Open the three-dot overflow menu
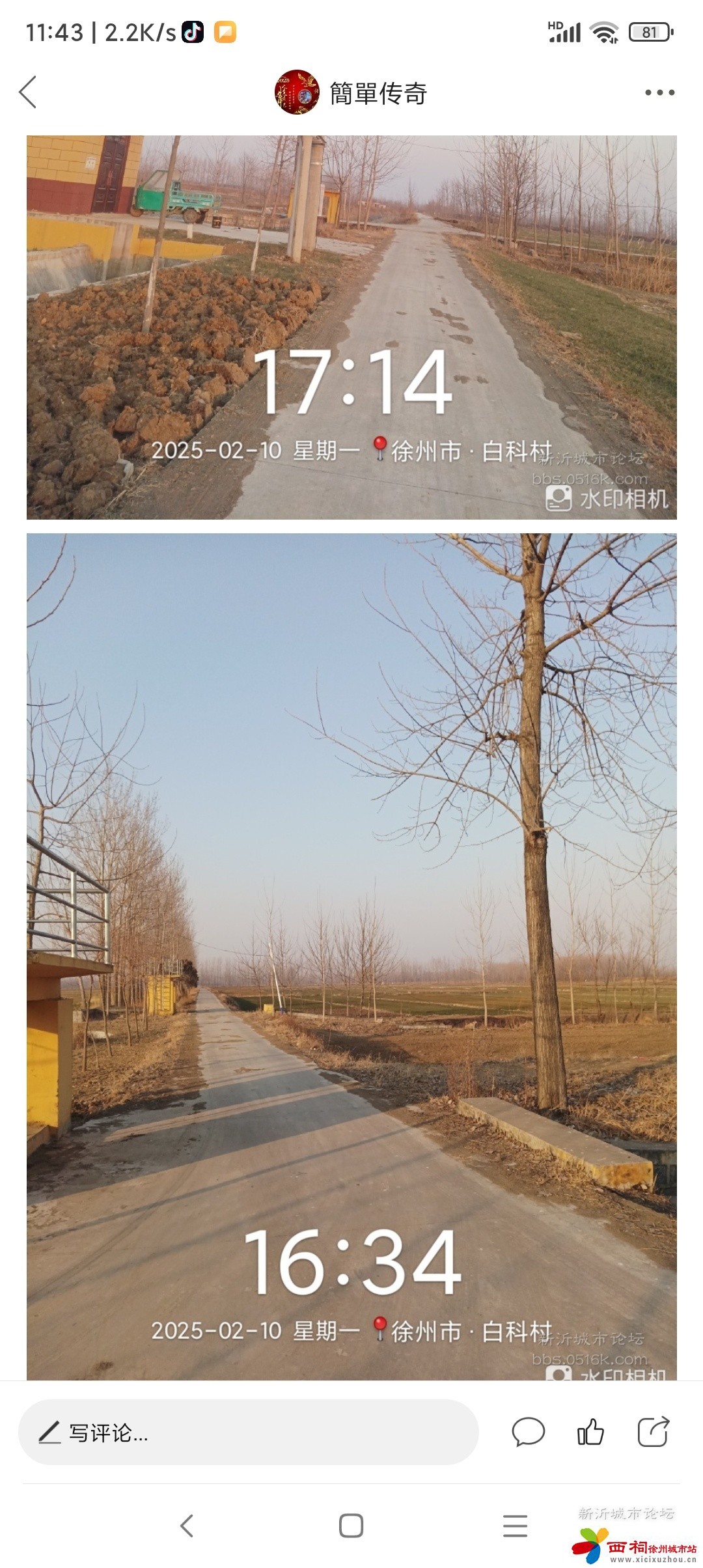Viewport: 703px width, 1568px height. click(x=659, y=92)
